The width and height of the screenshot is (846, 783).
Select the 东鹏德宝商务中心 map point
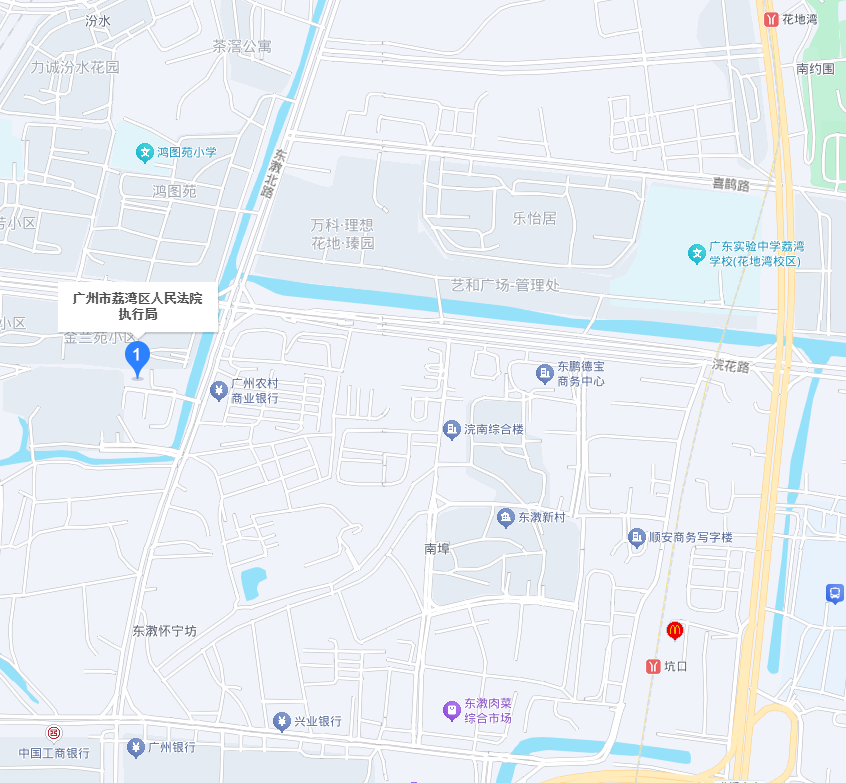point(545,373)
